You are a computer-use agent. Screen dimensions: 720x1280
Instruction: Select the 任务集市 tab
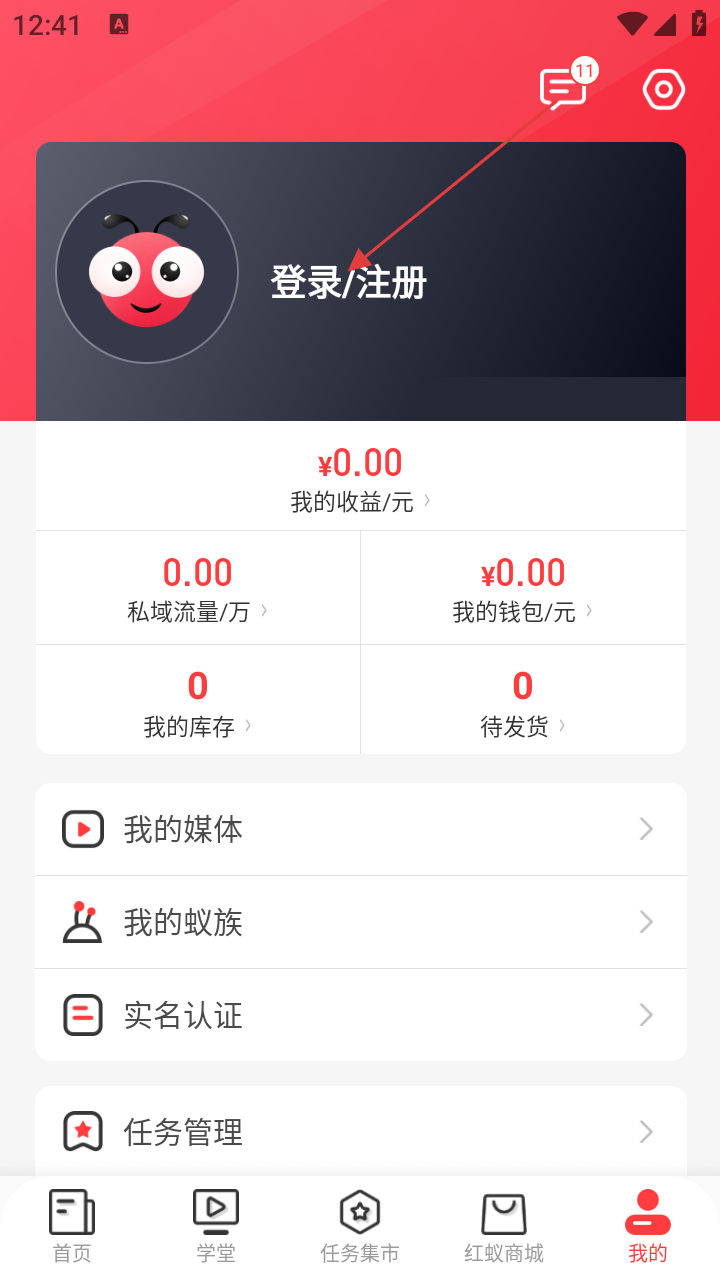(360, 1226)
